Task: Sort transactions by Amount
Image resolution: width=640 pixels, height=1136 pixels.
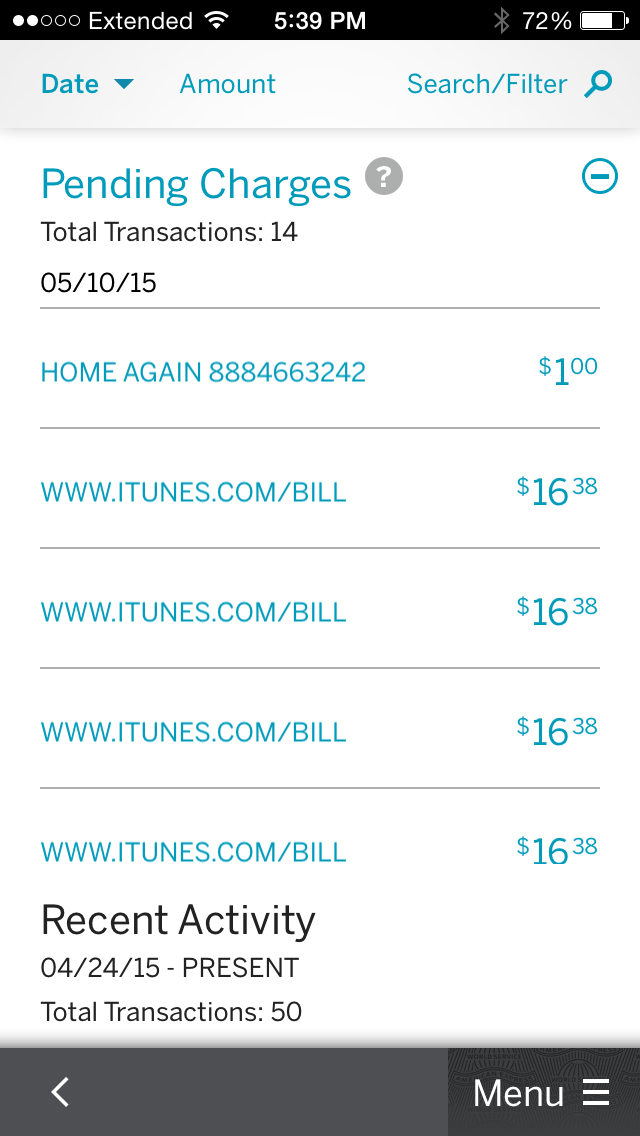Action: (x=227, y=84)
